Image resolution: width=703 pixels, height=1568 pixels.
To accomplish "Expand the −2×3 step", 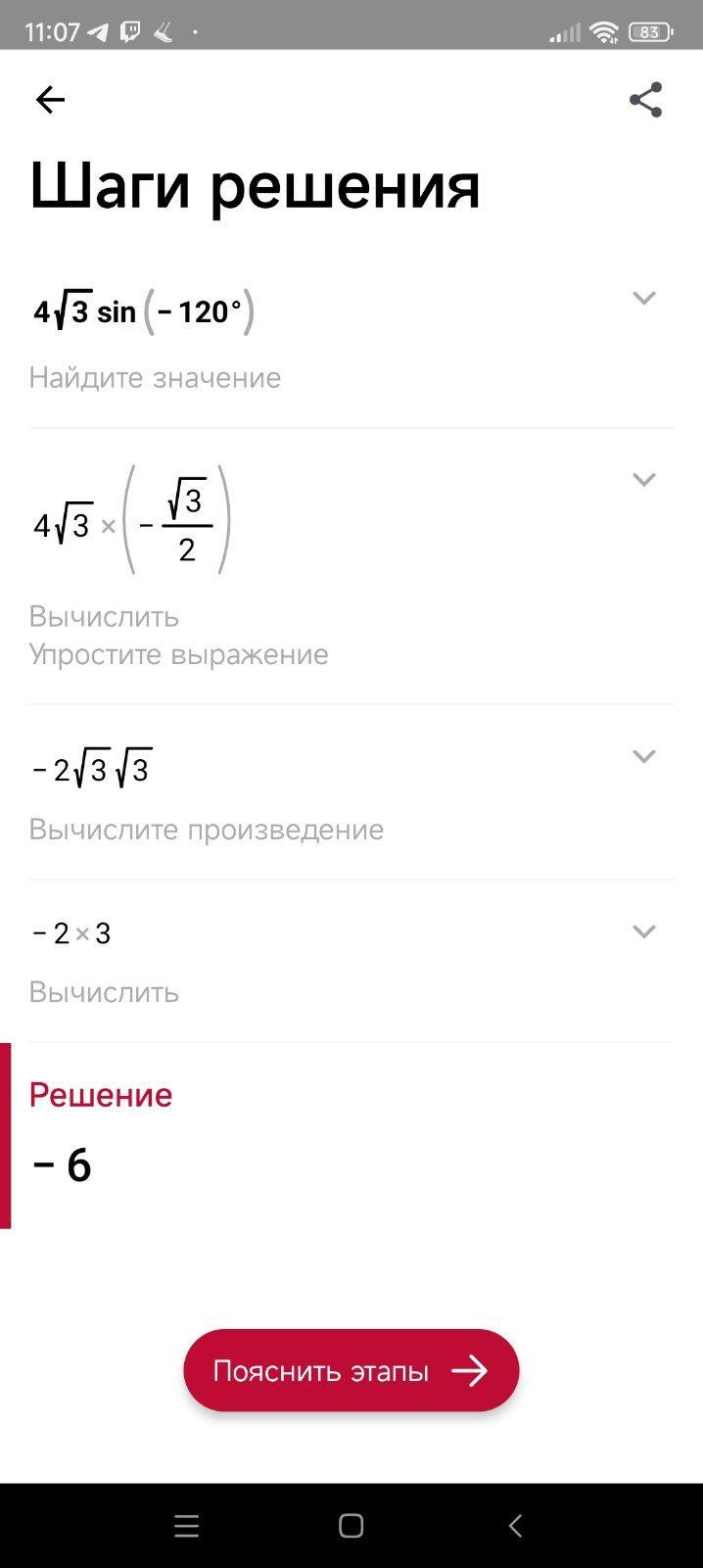I will pos(643,931).
